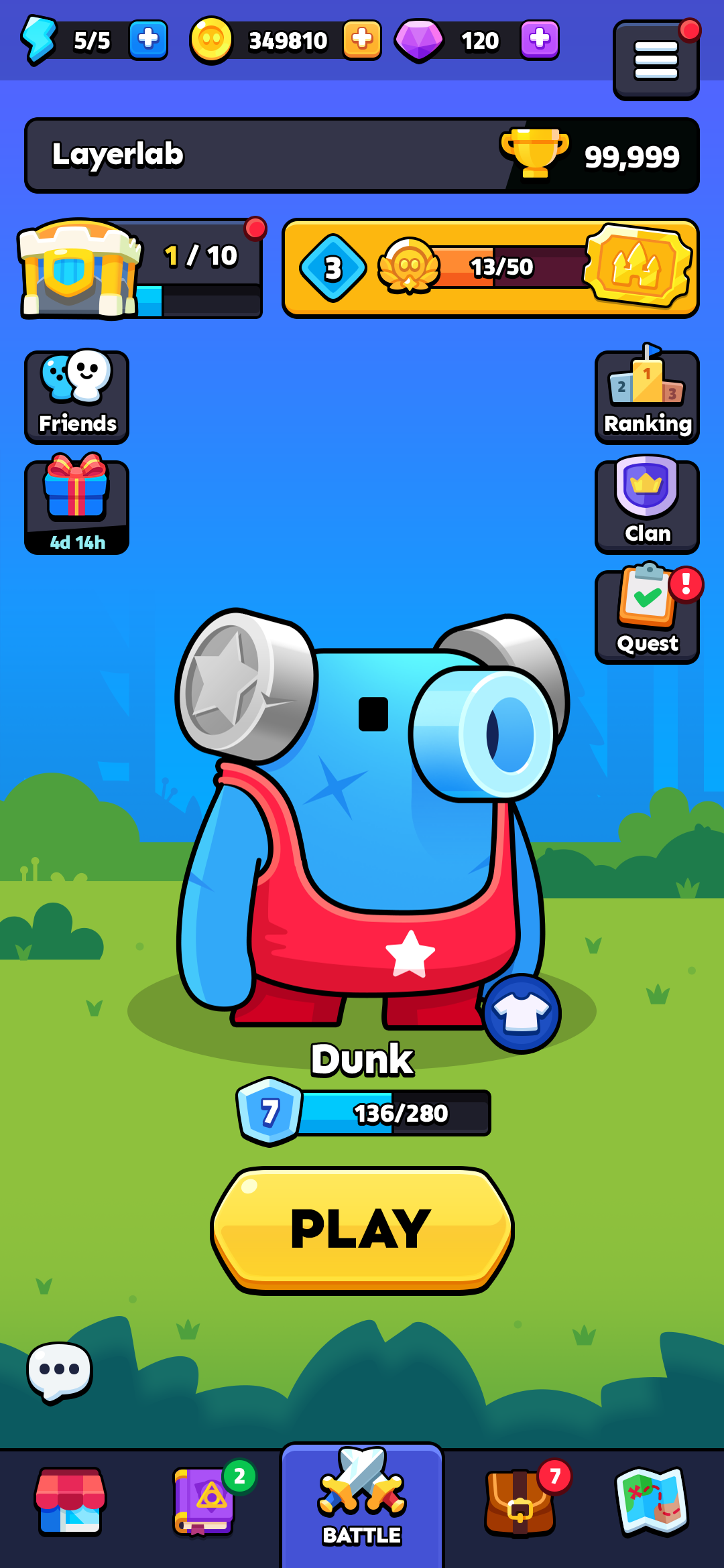Open the hamburger menu
The width and height of the screenshot is (724, 1568).
656,60
